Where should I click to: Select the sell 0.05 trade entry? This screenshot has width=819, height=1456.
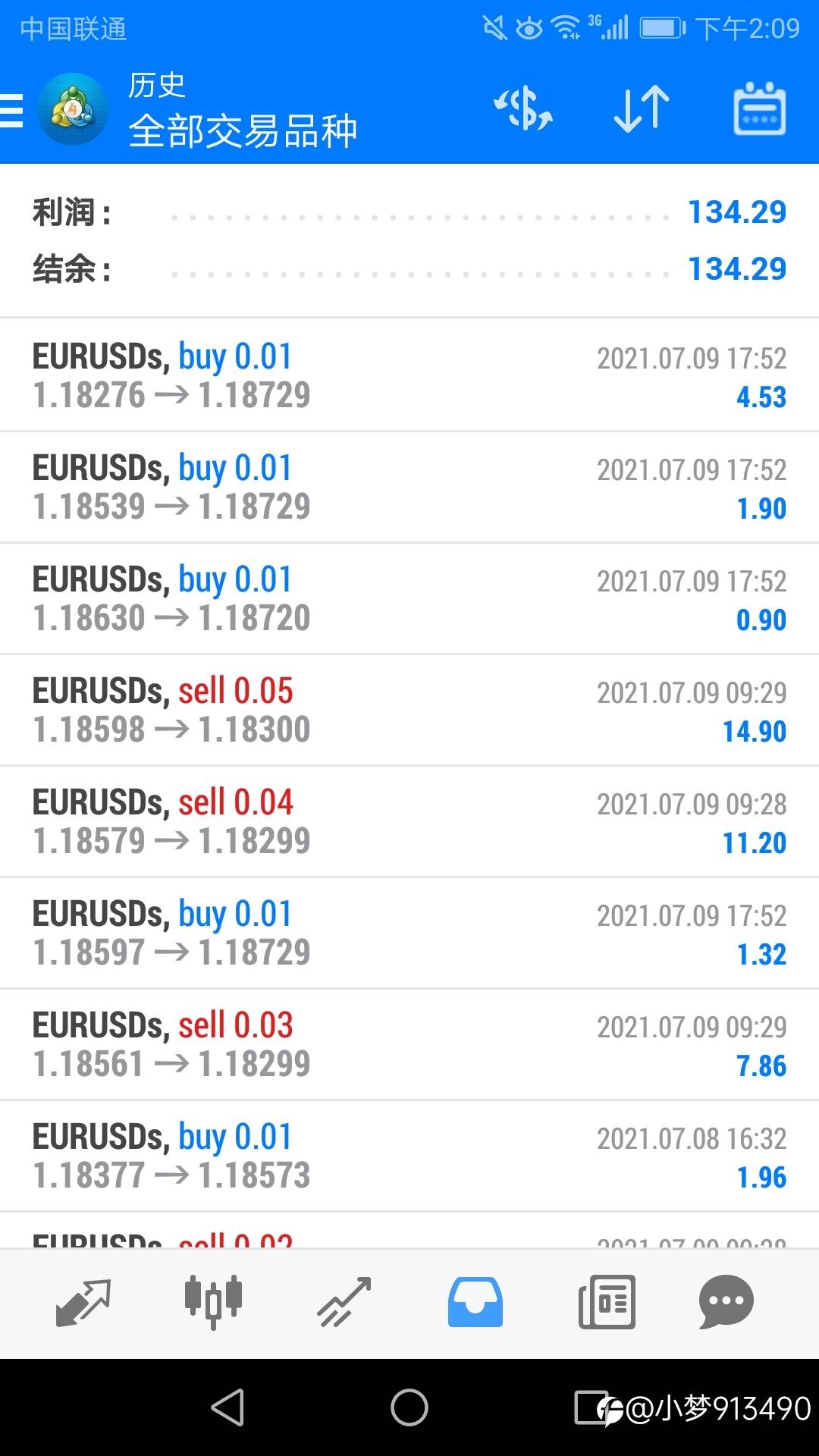409,710
